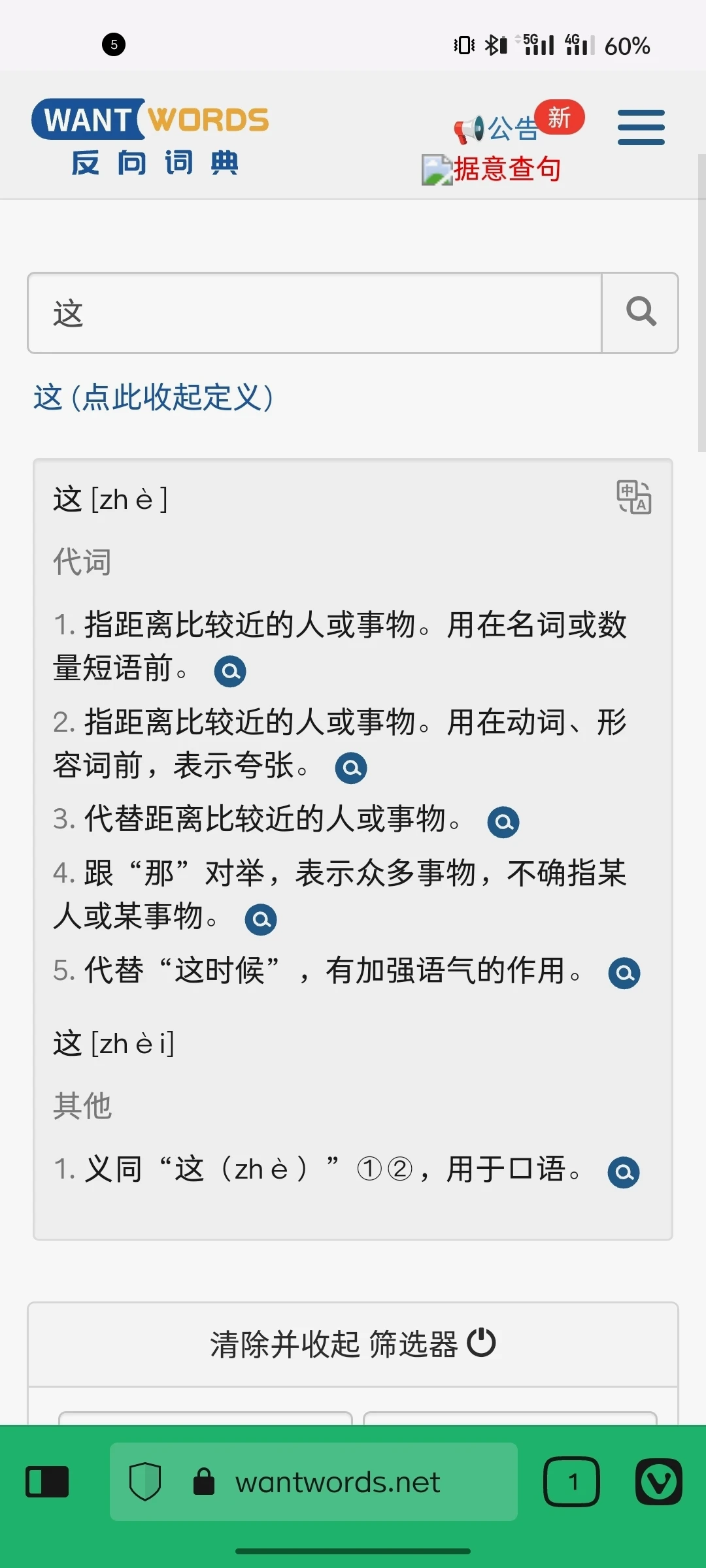The height and width of the screenshot is (1568, 706).
Task: Tap the translate icon in definition card
Action: [x=634, y=497]
